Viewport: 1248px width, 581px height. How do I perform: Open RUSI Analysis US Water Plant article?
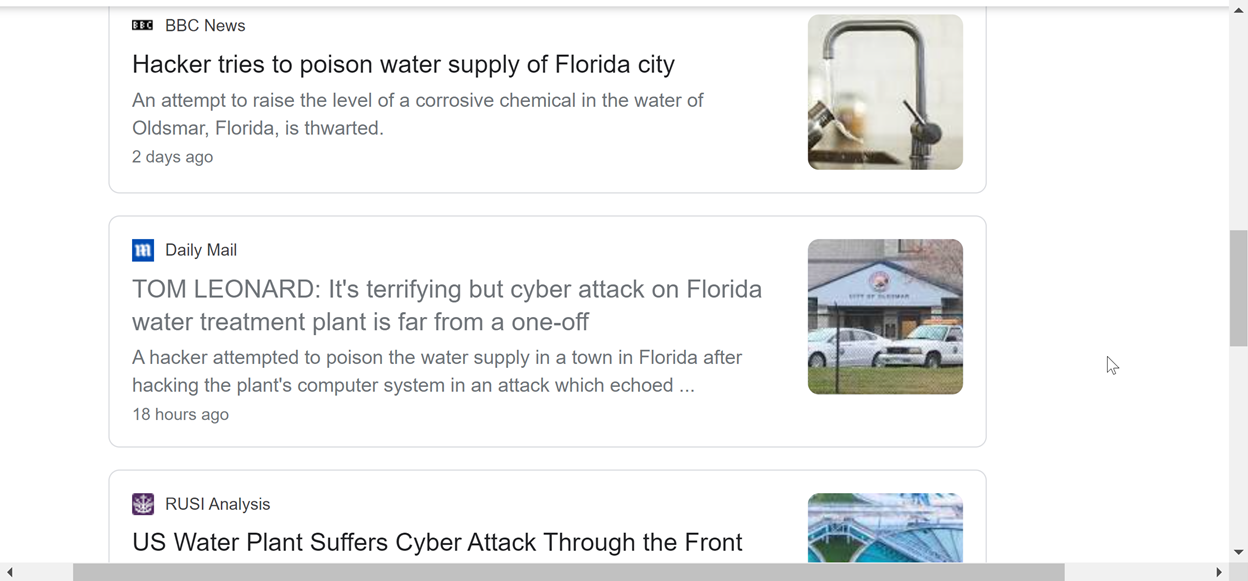click(437, 542)
